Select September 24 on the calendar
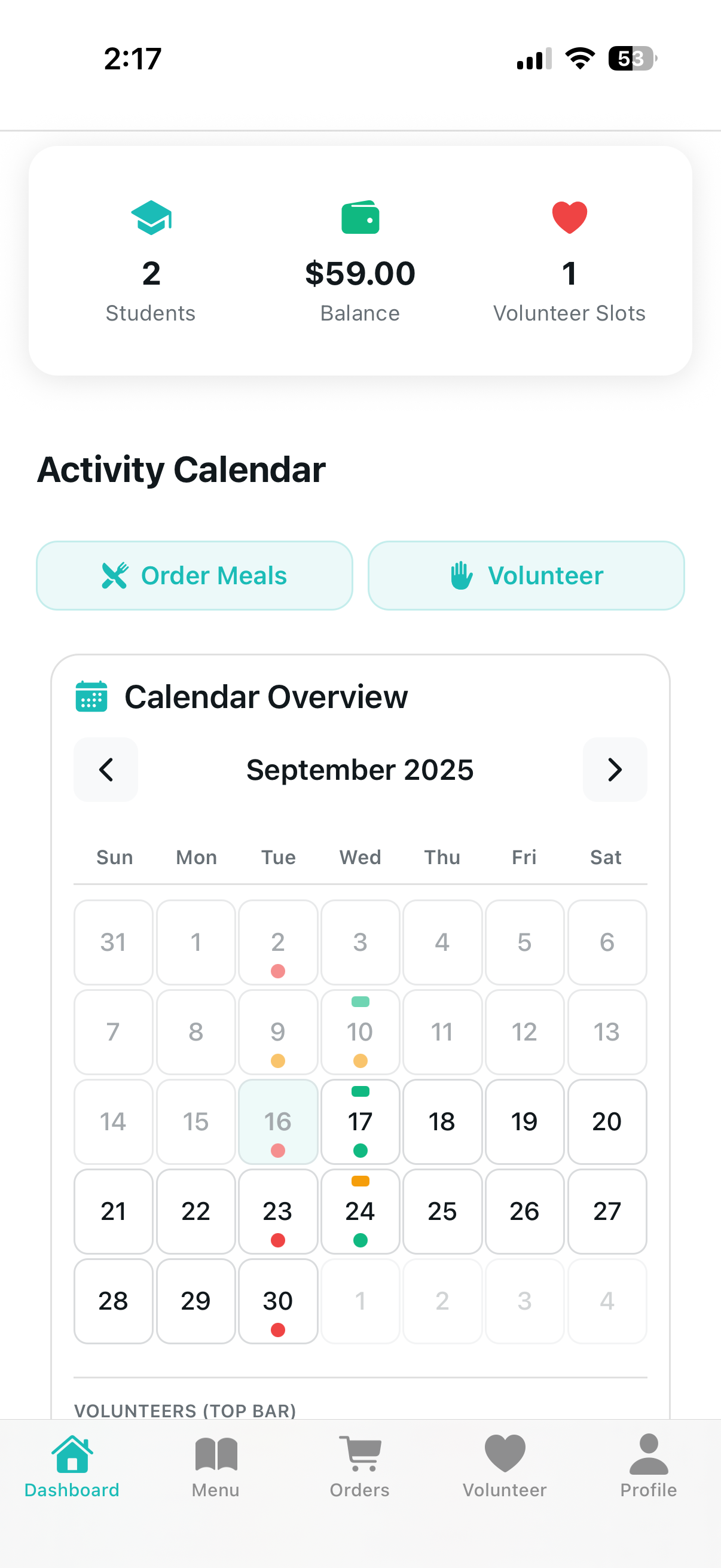The image size is (721, 1568). click(360, 1211)
